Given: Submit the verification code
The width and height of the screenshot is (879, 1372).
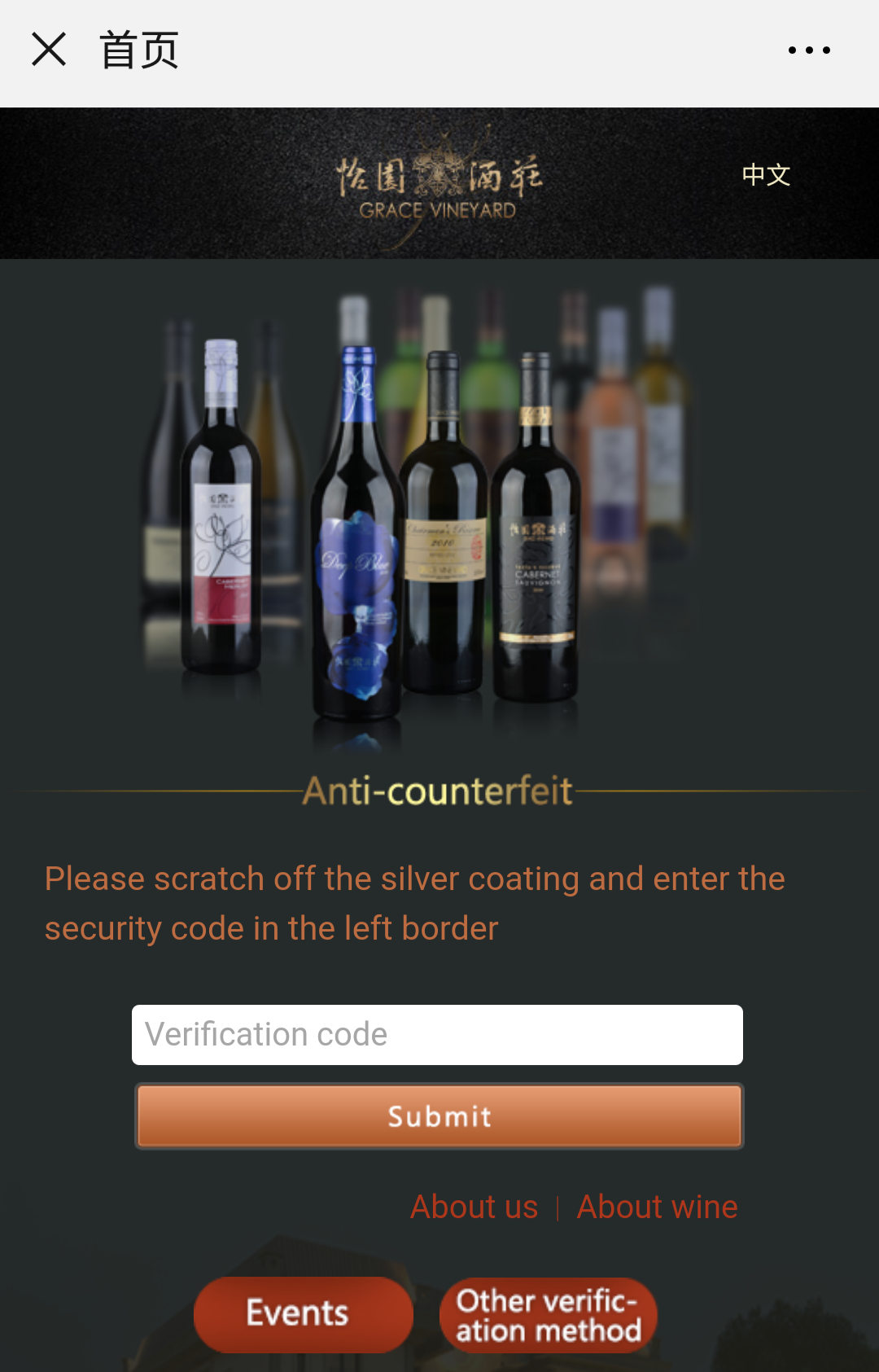Looking at the screenshot, I should click(439, 1116).
